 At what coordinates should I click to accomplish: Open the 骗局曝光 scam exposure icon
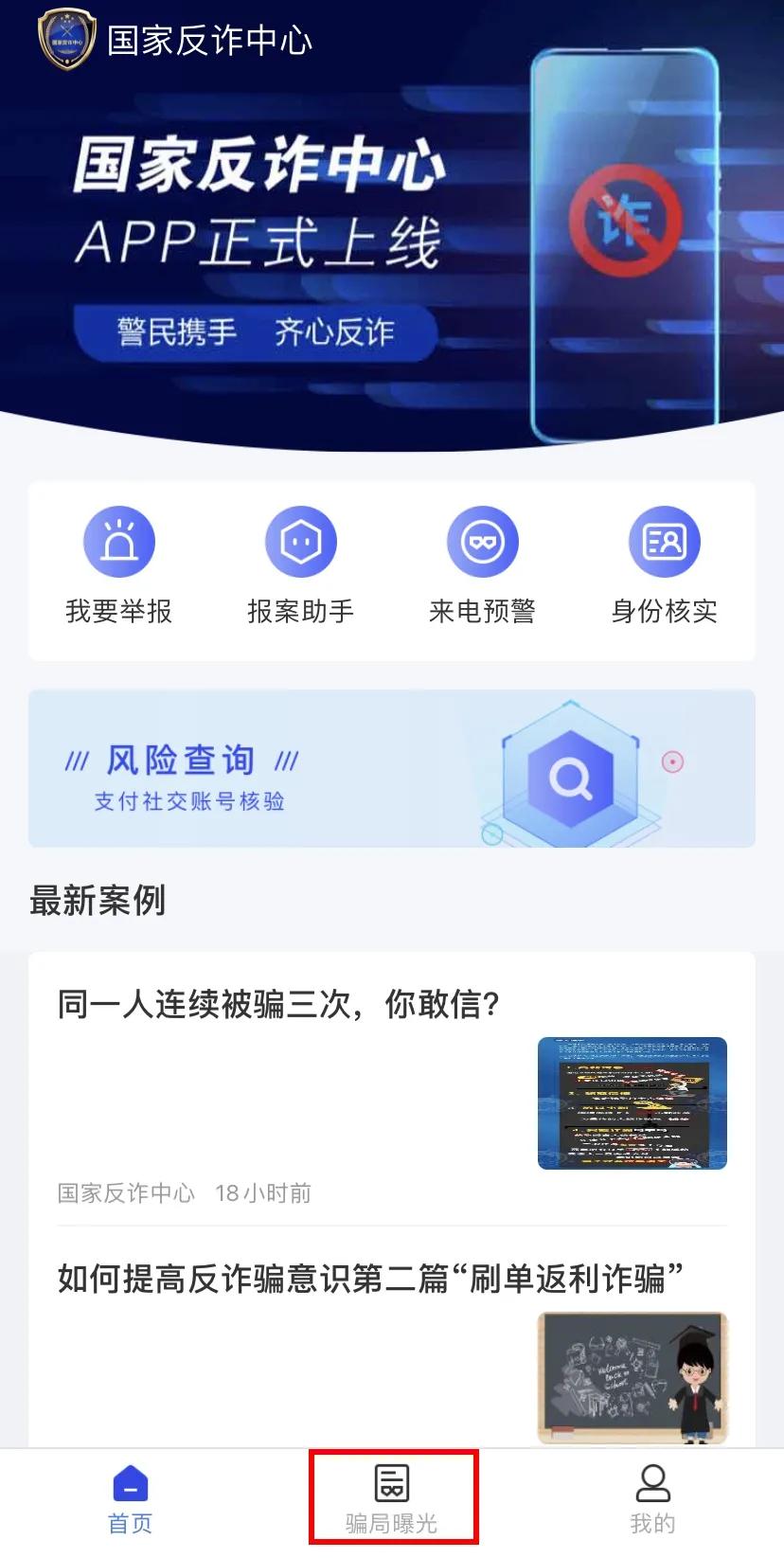pos(391,1480)
